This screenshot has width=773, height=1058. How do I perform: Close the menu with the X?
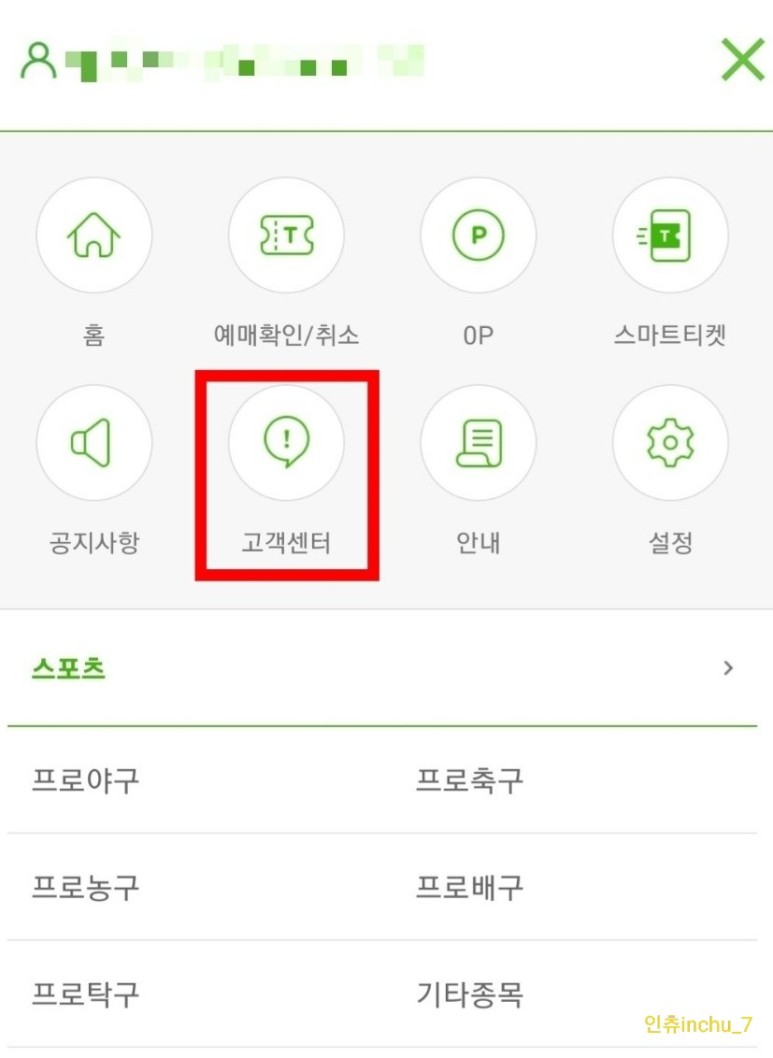coord(742,59)
